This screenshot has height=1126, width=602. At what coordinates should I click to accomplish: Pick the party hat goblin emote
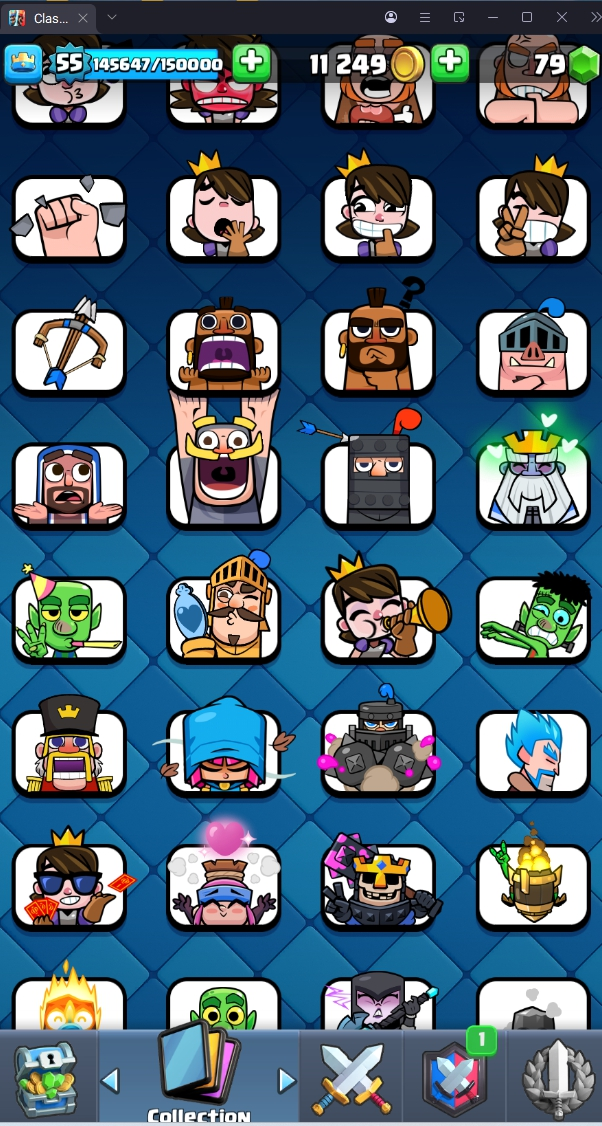[x=69, y=617]
